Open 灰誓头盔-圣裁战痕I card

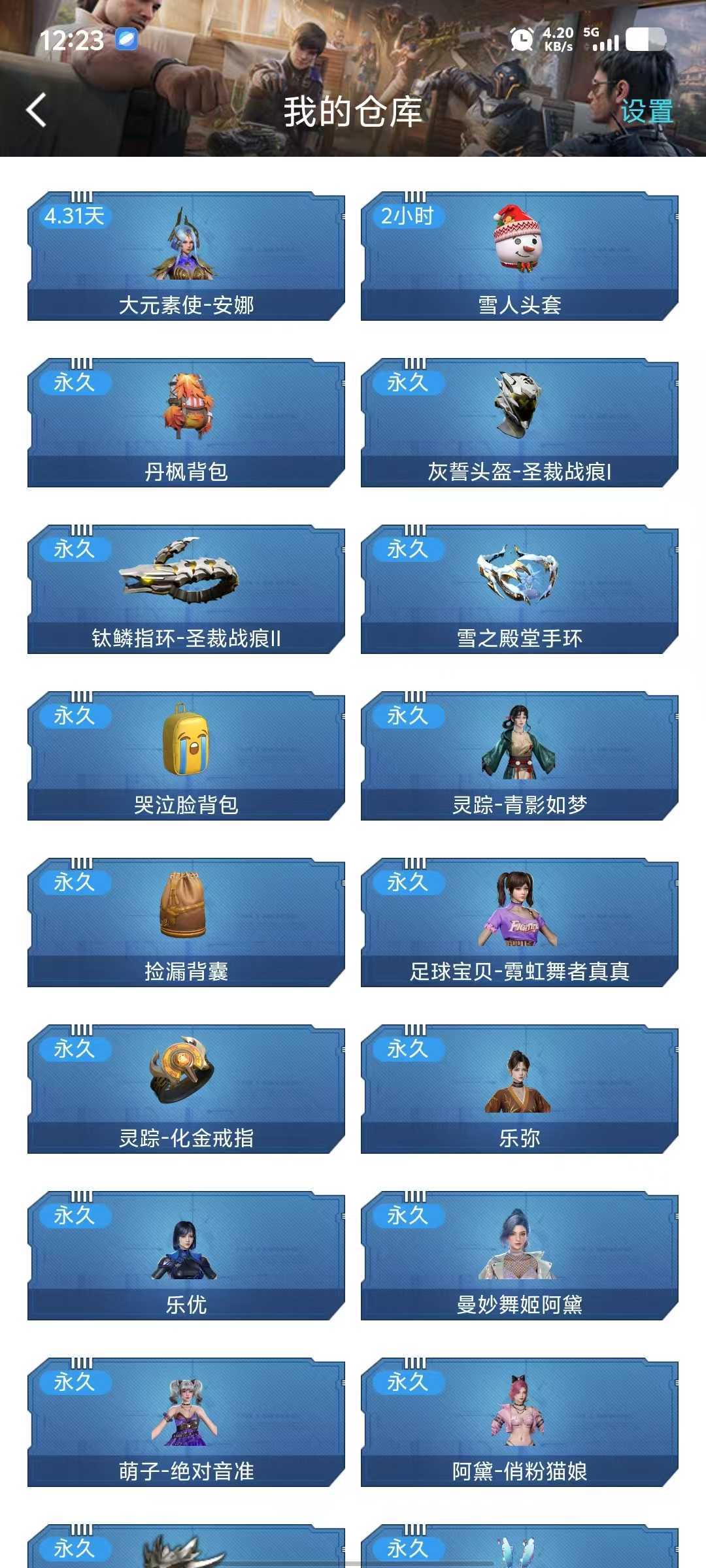point(519,423)
